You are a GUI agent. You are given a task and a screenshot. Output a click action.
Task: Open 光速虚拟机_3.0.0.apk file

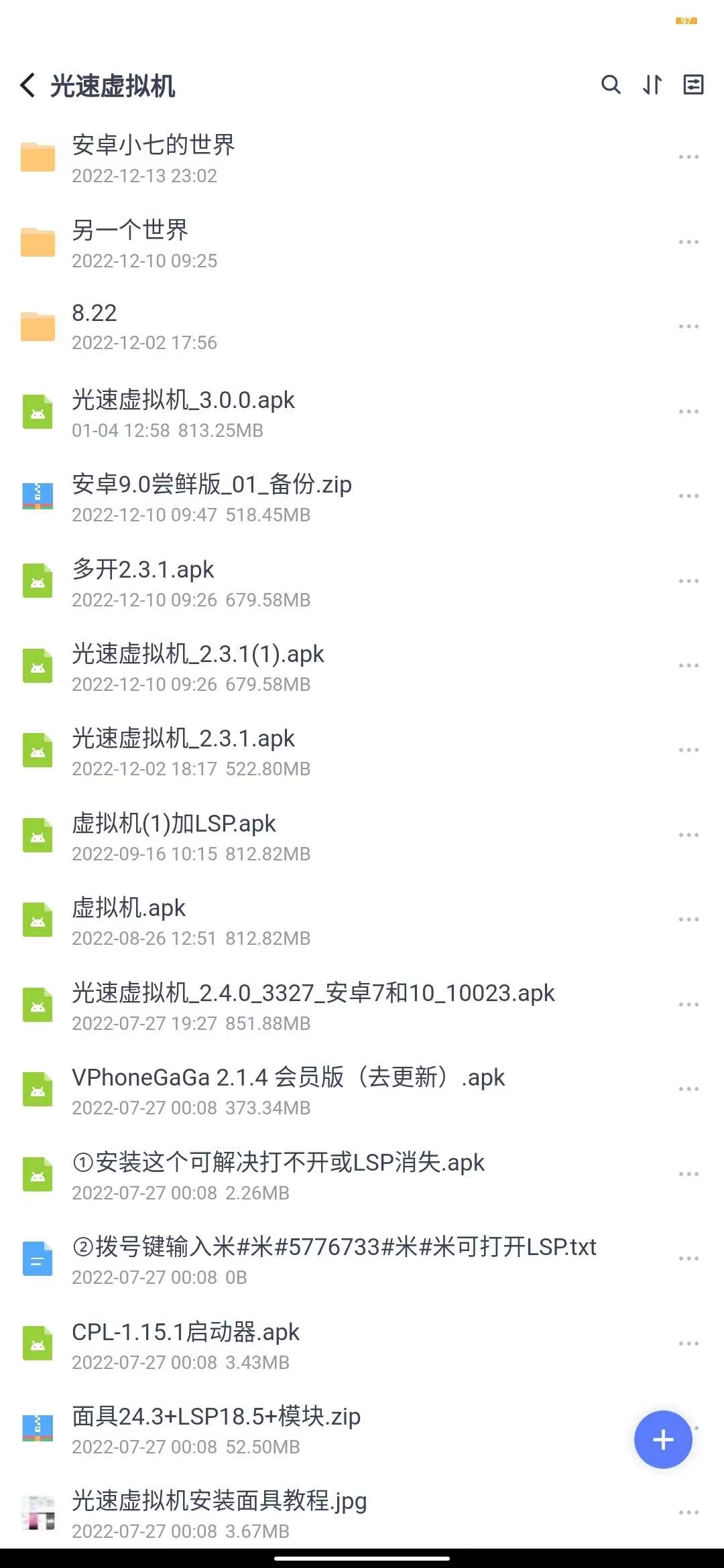click(183, 411)
